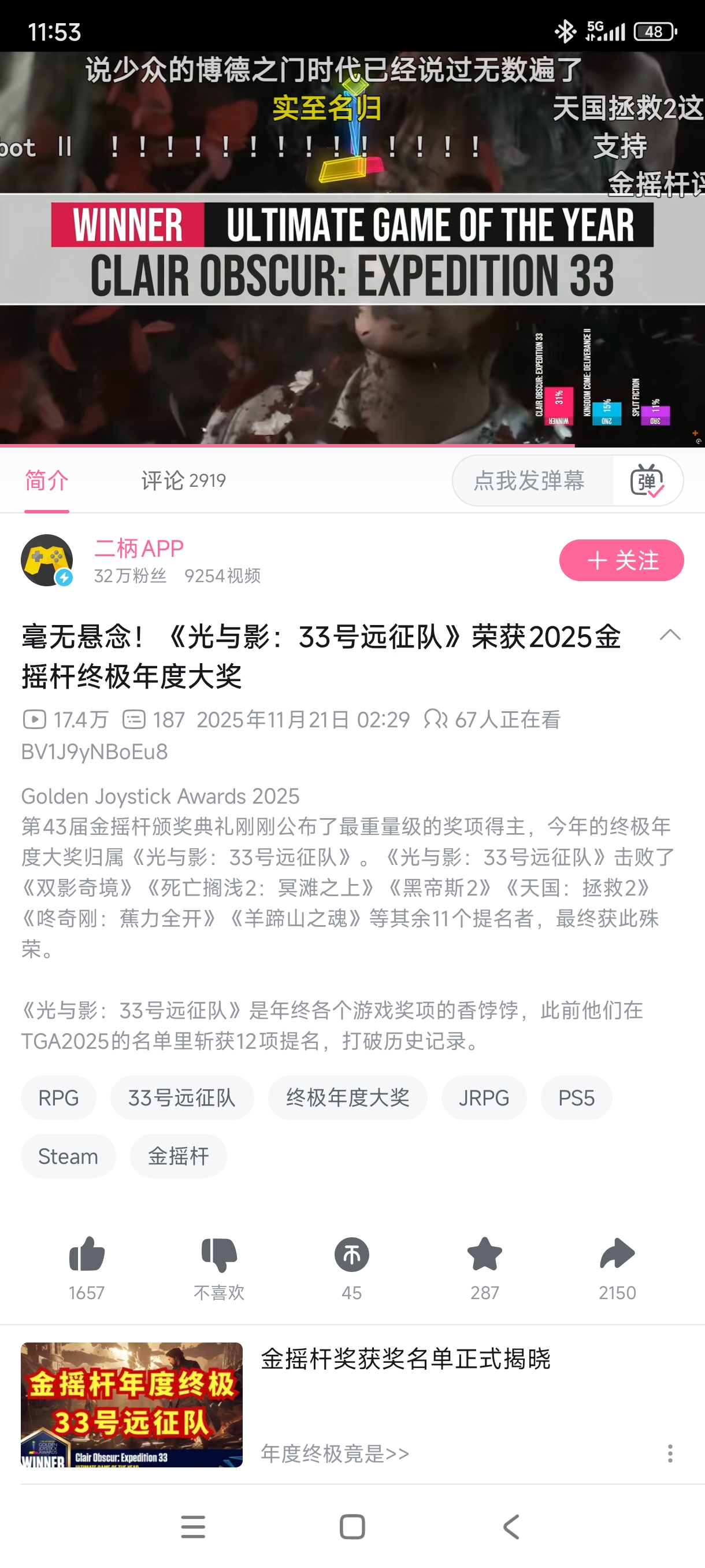
Task: Collapse the video description with the chevron
Action: 670,635
